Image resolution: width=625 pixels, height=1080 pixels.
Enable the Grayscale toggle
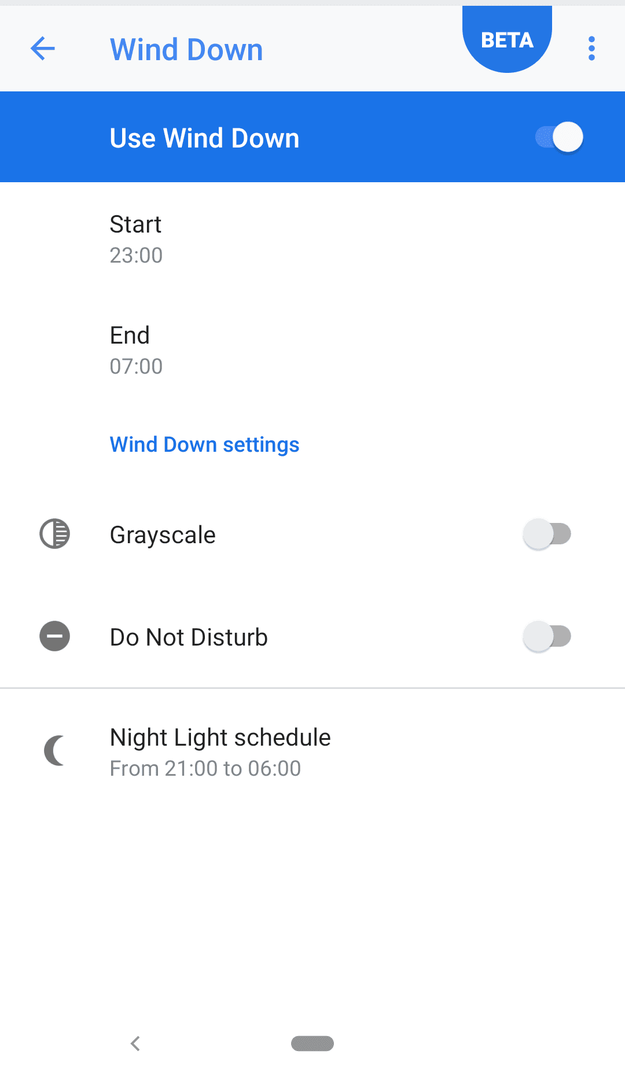547,534
